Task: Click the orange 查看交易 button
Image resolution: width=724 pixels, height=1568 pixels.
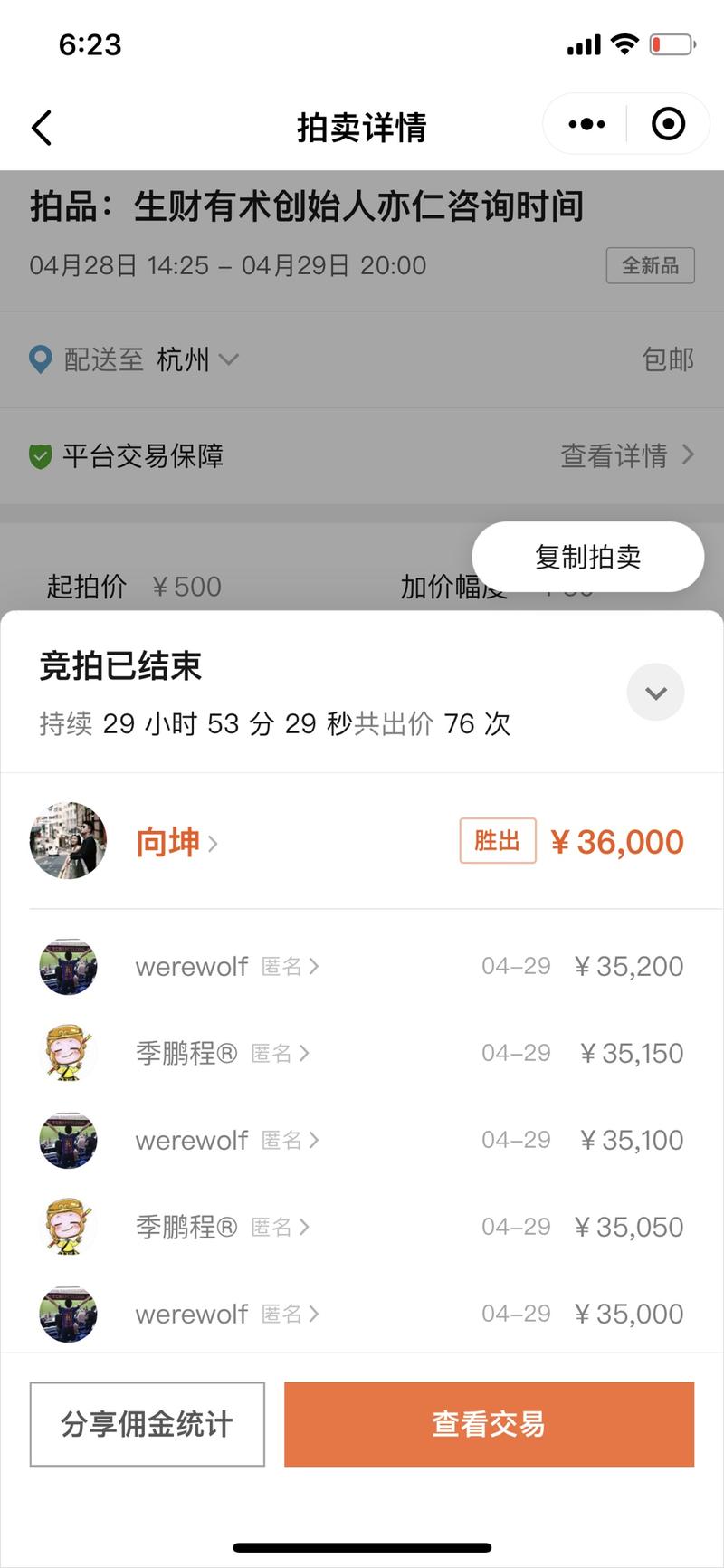Action: (x=489, y=1424)
